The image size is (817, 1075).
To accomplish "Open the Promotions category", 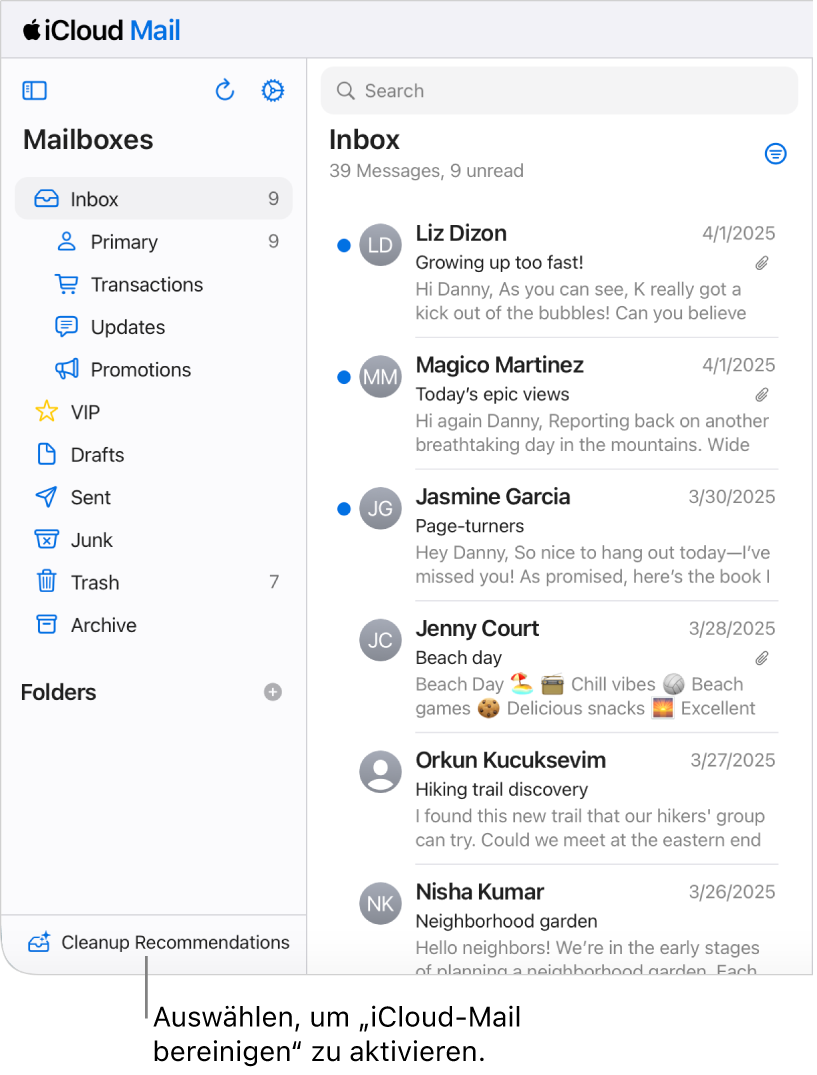I will (140, 370).
